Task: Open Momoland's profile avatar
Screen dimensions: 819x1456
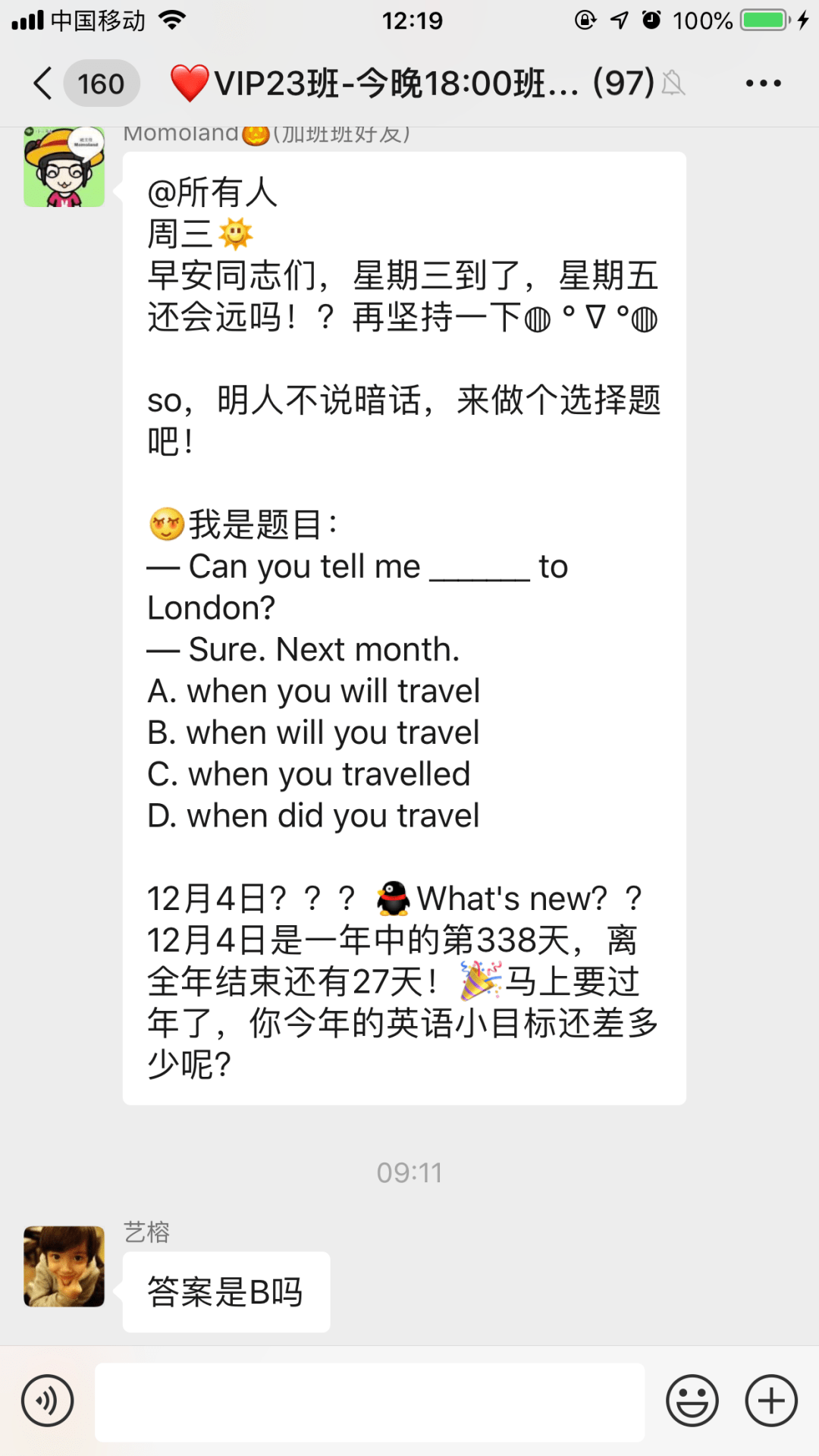Action: coord(64,168)
